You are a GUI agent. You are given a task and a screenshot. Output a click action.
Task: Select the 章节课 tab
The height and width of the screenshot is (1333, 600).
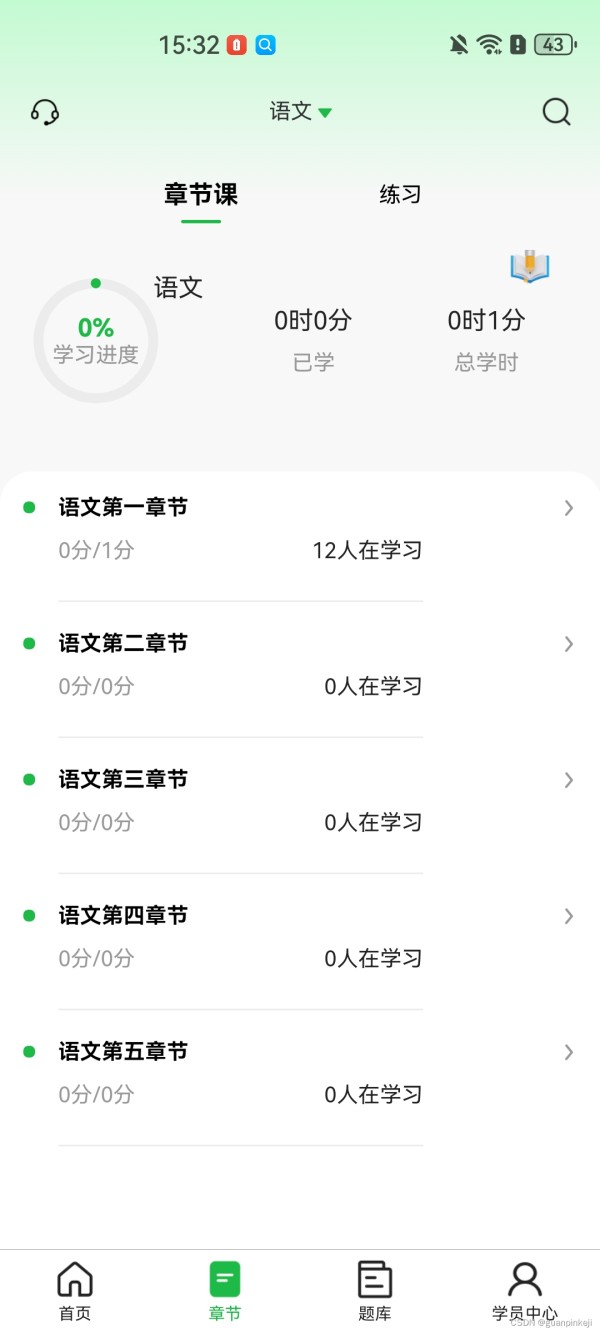pyautogui.click(x=201, y=194)
